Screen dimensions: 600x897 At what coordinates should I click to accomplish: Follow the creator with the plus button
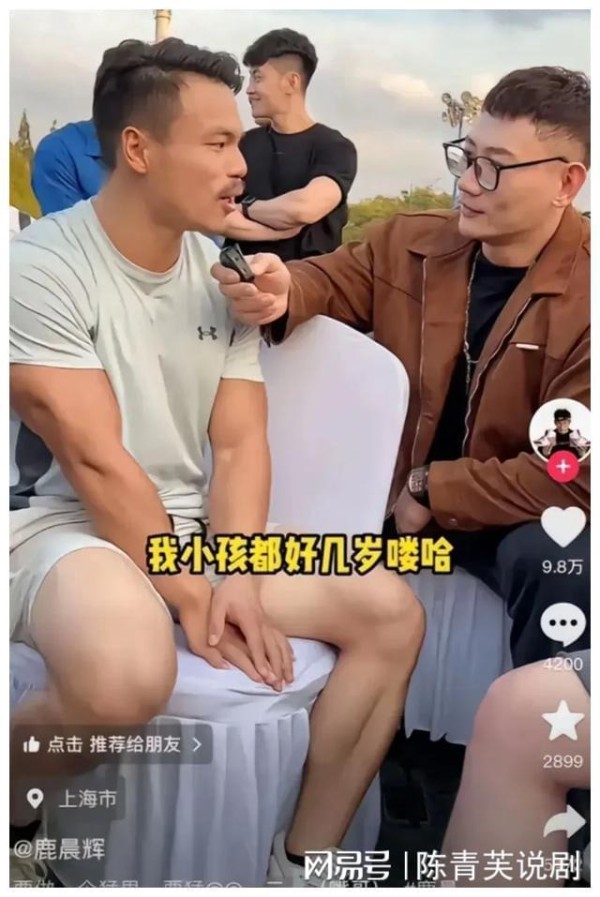click(562, 467)
